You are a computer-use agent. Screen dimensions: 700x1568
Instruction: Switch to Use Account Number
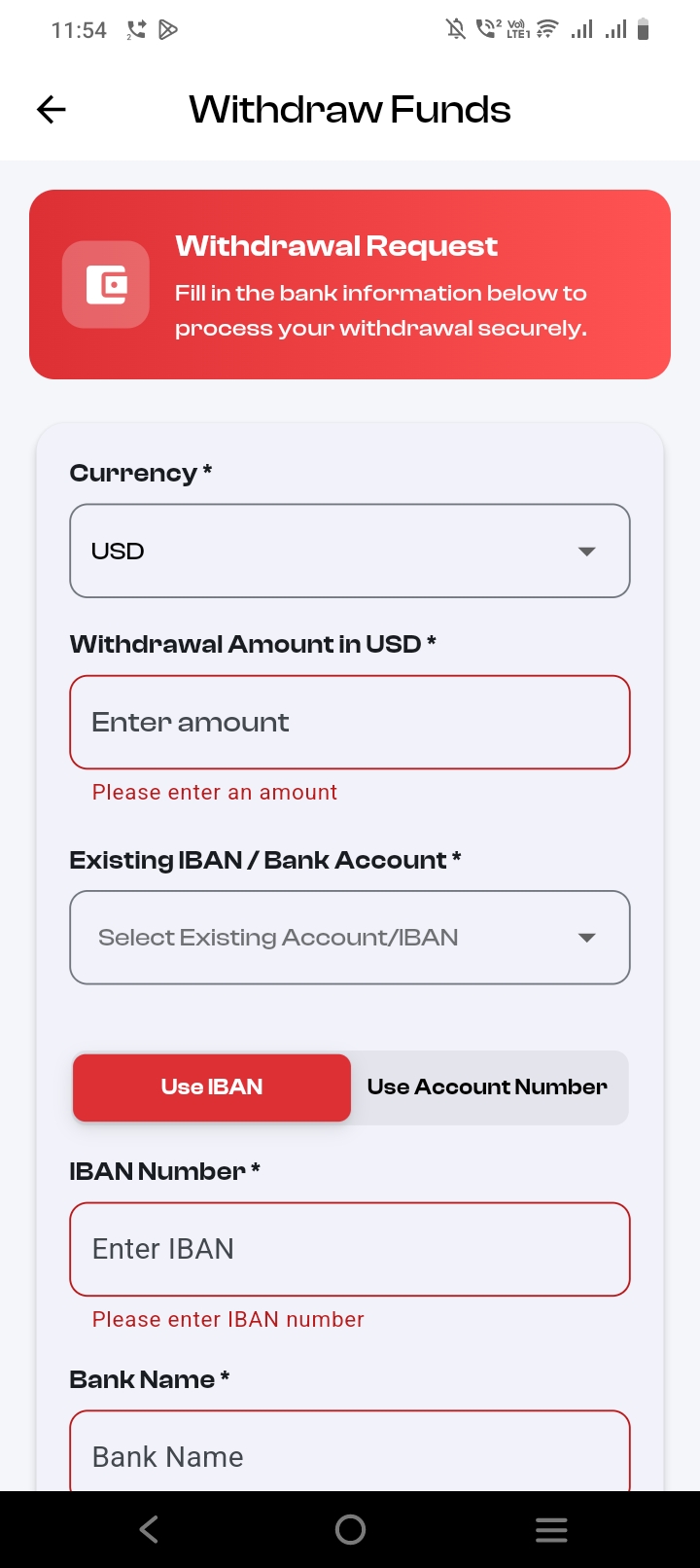(x=487, y=1087)
